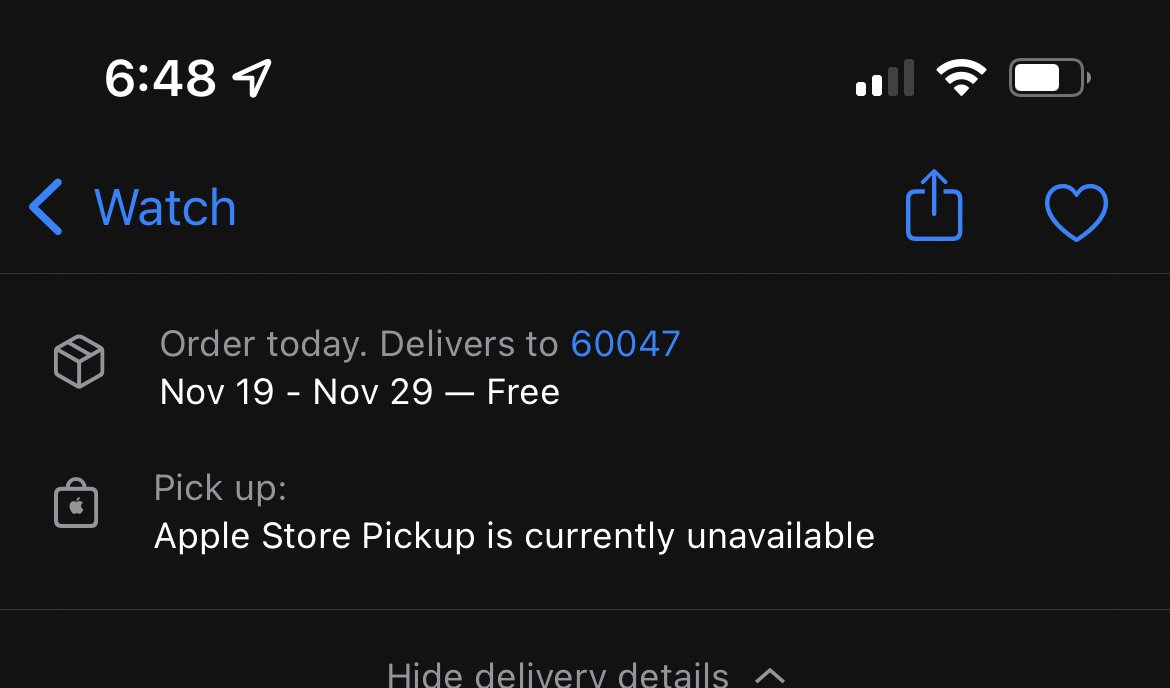Add product to favorites with the heart icon
The image size is (1170, 688).
click(x=1076, y=211)
